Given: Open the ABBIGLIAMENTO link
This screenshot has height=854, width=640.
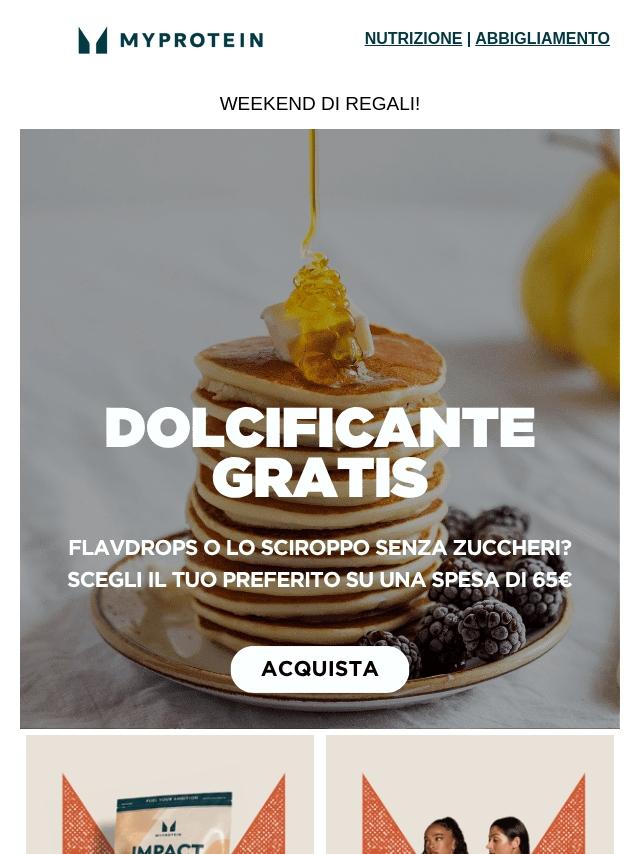Looking at the screenshot, I should click(542, 39).
